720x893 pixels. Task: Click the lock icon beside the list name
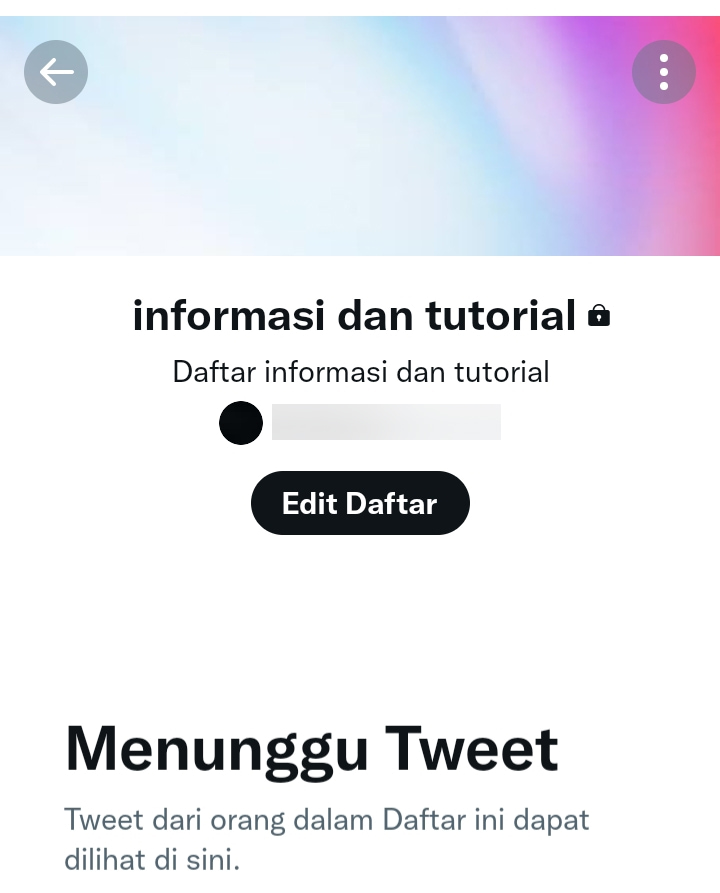[598, 315]
